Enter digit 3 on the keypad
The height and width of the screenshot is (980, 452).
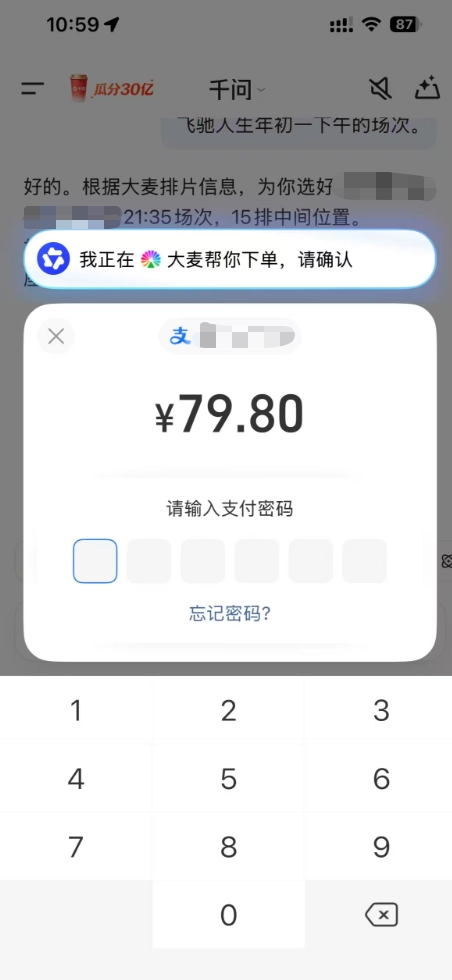[380, 711]
